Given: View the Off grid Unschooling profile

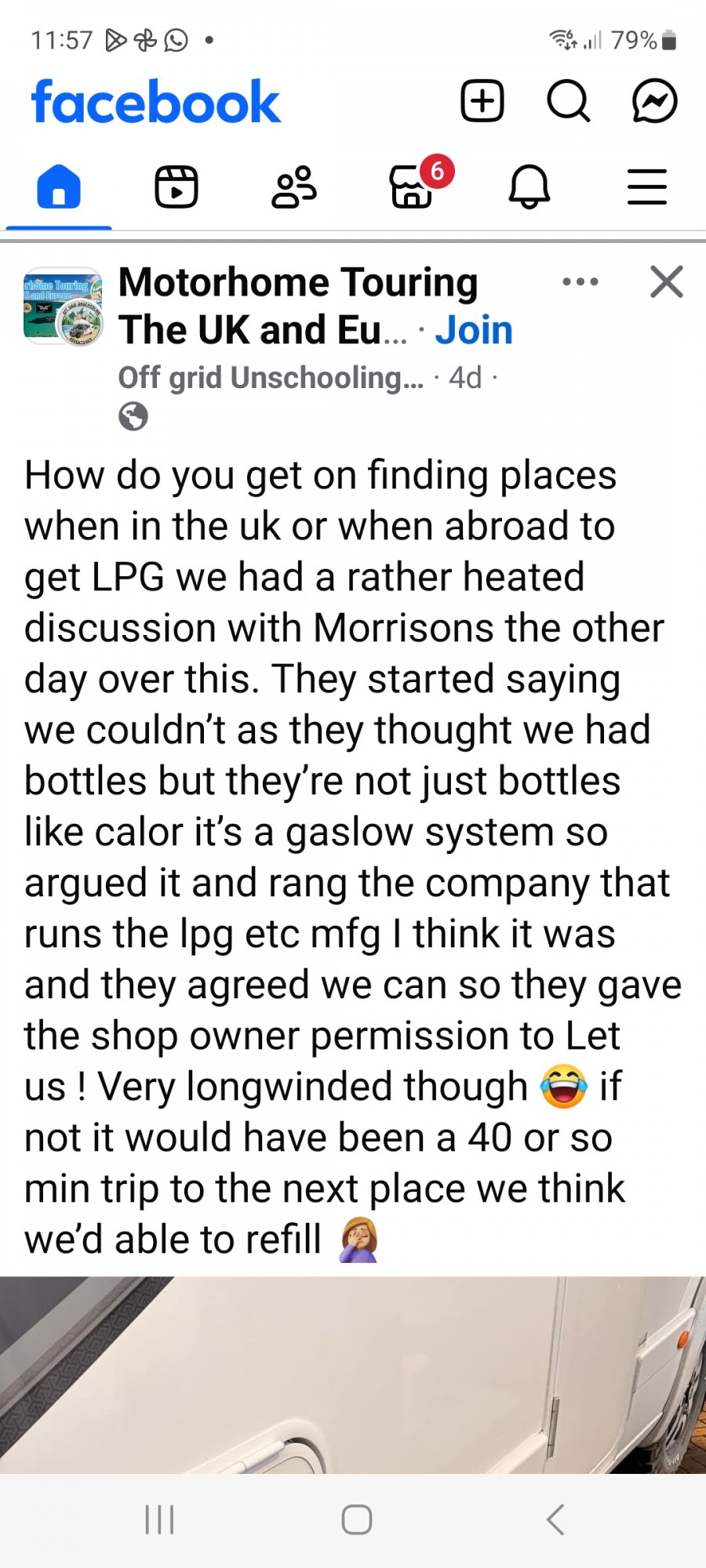Looking at the screenshot, I should (270, 378).
